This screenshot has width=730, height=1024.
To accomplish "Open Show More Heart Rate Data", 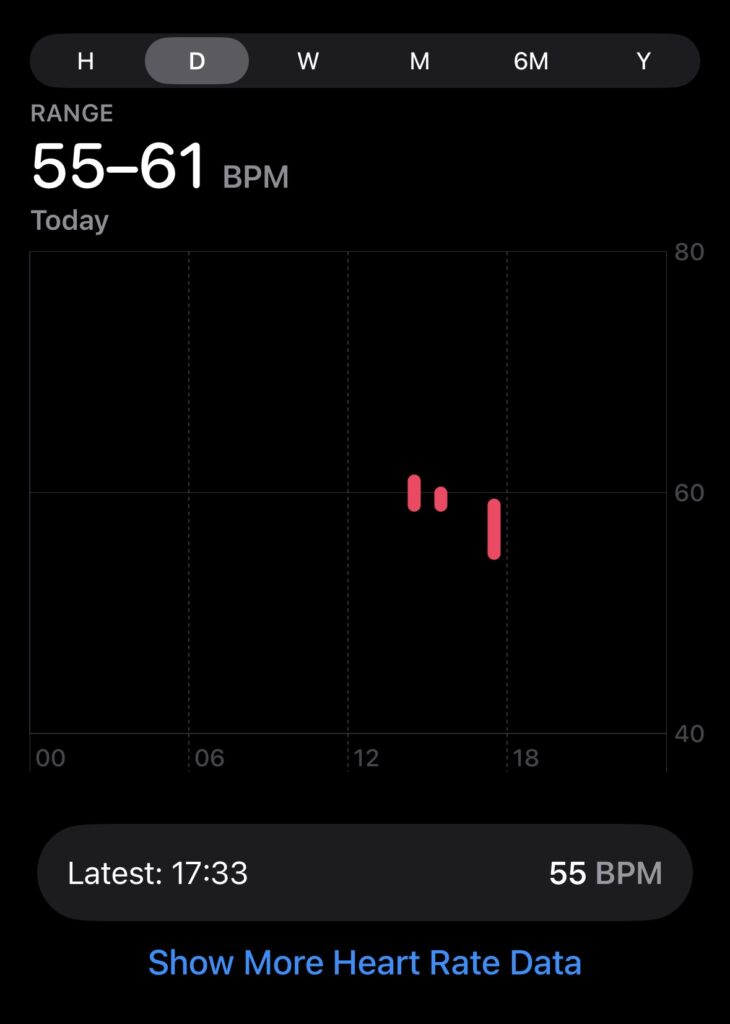I will click(364, 963).
